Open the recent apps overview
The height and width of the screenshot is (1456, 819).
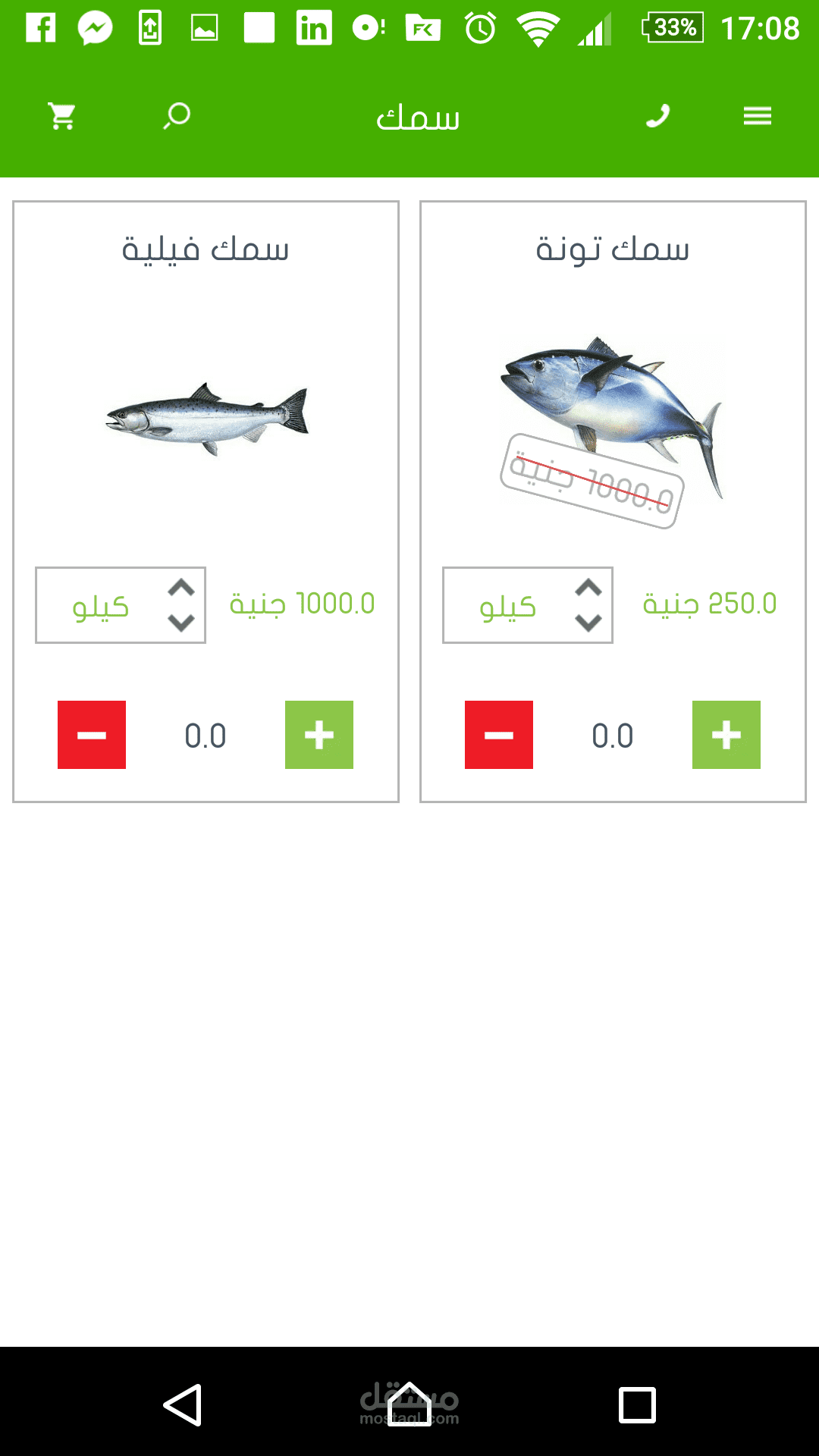point(637,1404)
